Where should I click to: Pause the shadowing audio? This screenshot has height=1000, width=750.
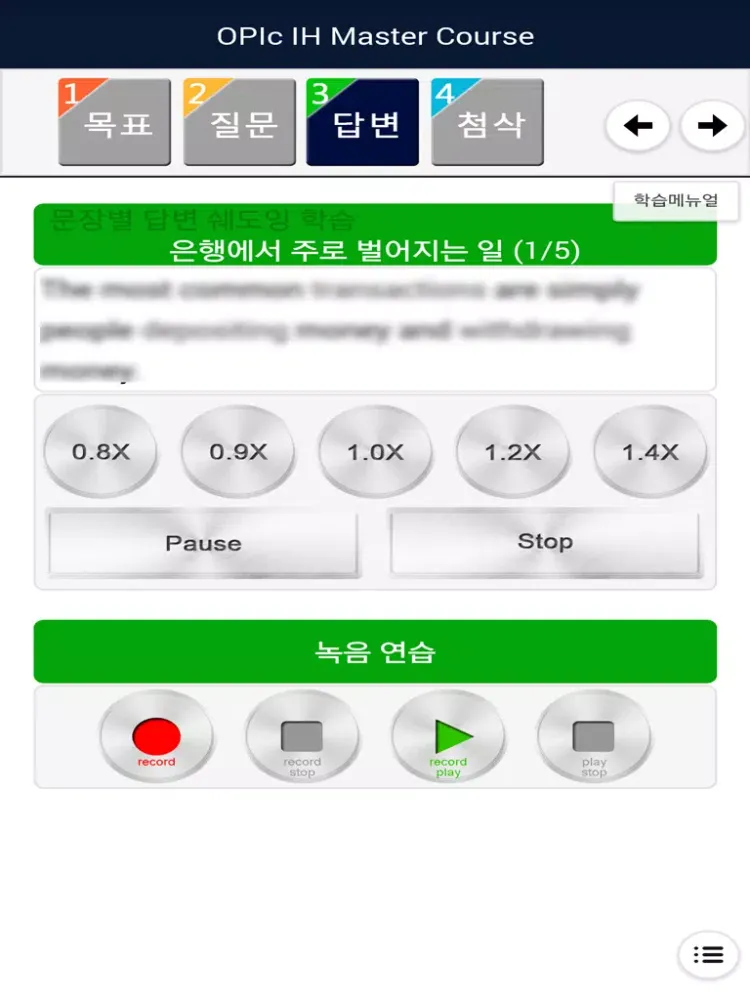tap(203, 543)
